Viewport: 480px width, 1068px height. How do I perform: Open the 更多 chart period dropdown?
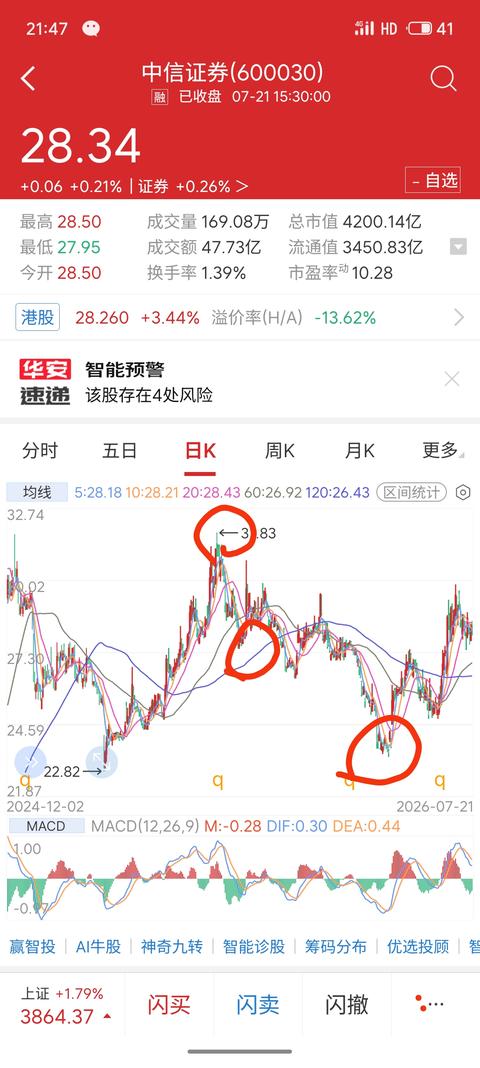click(443, 451)
